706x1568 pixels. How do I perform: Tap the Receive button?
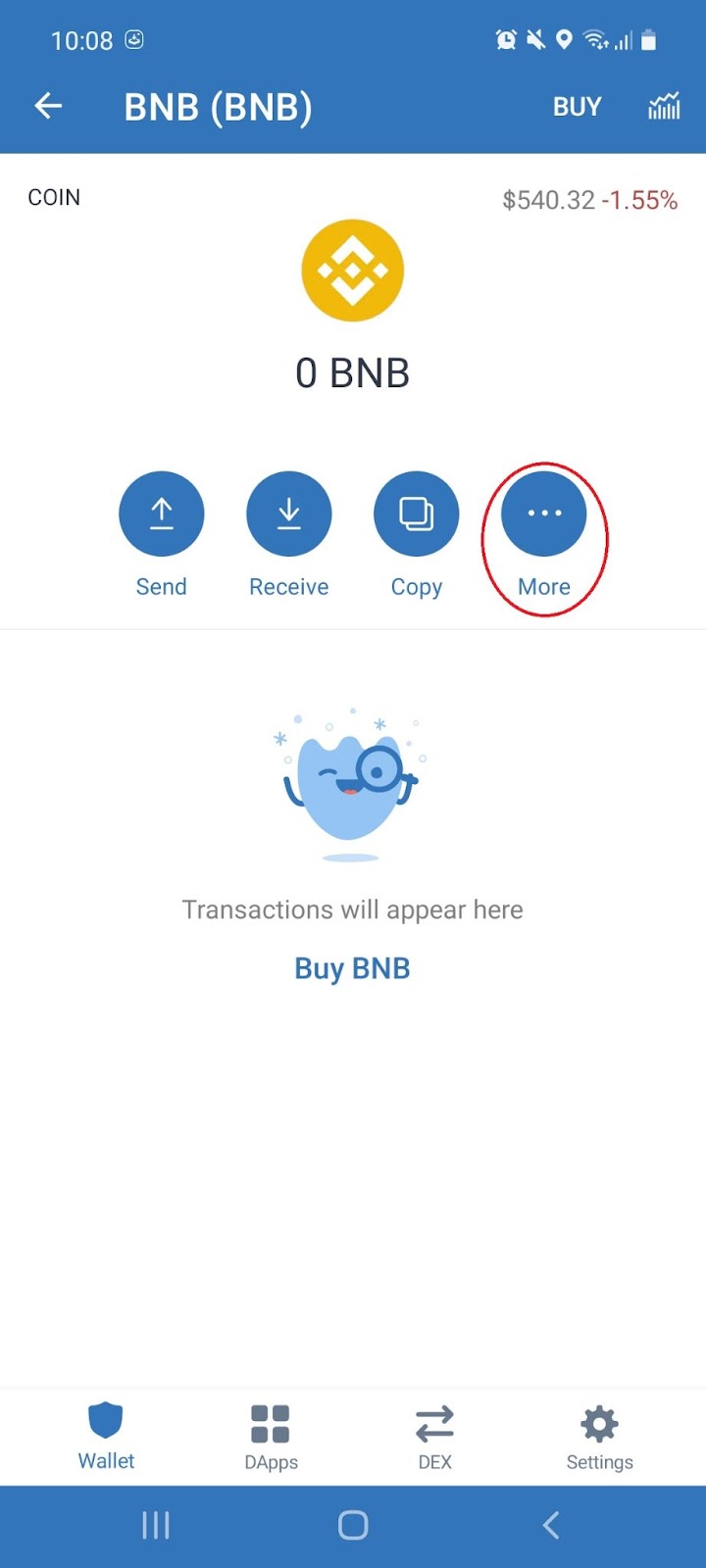pos(288,514)
